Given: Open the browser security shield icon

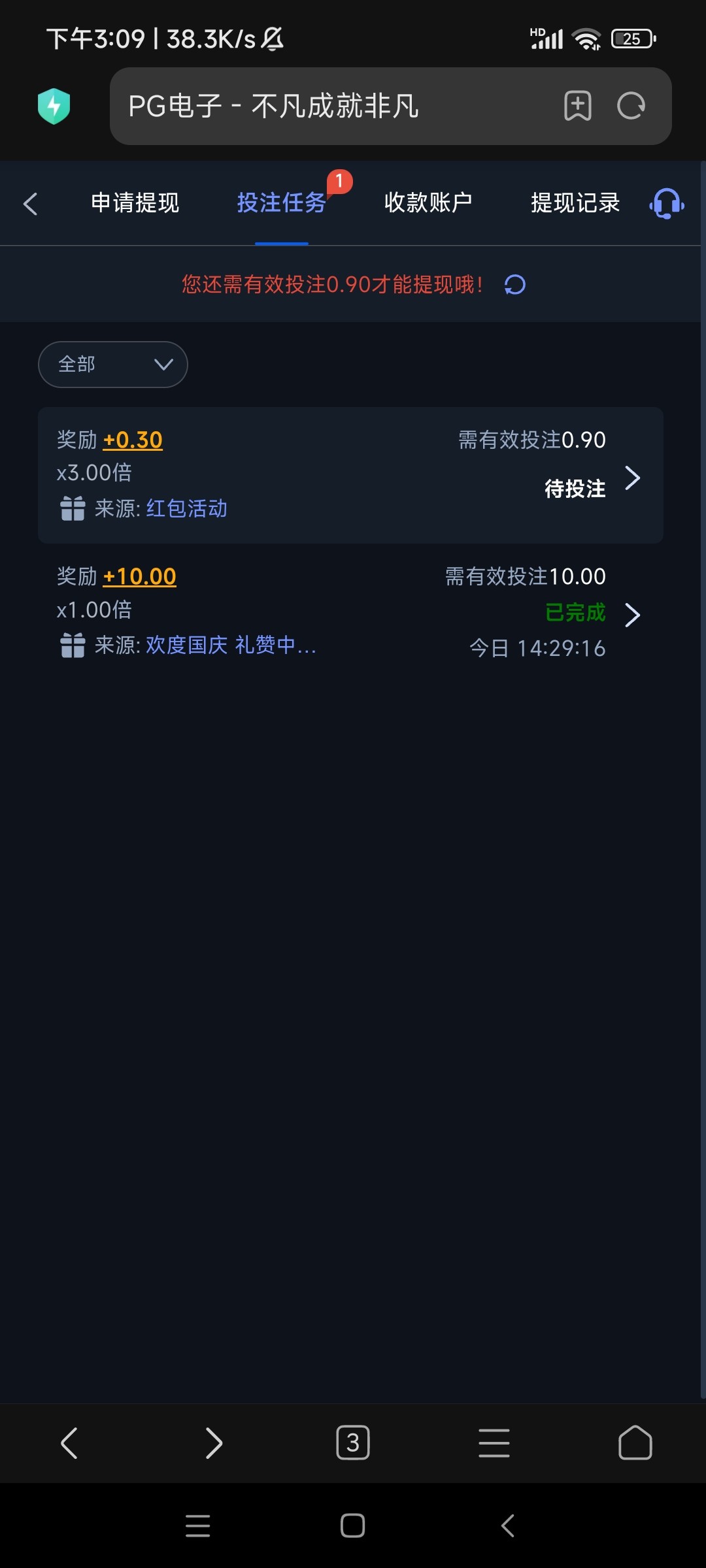Looking at the screenshot, I should pyautogui.click(x=54, y=106).
